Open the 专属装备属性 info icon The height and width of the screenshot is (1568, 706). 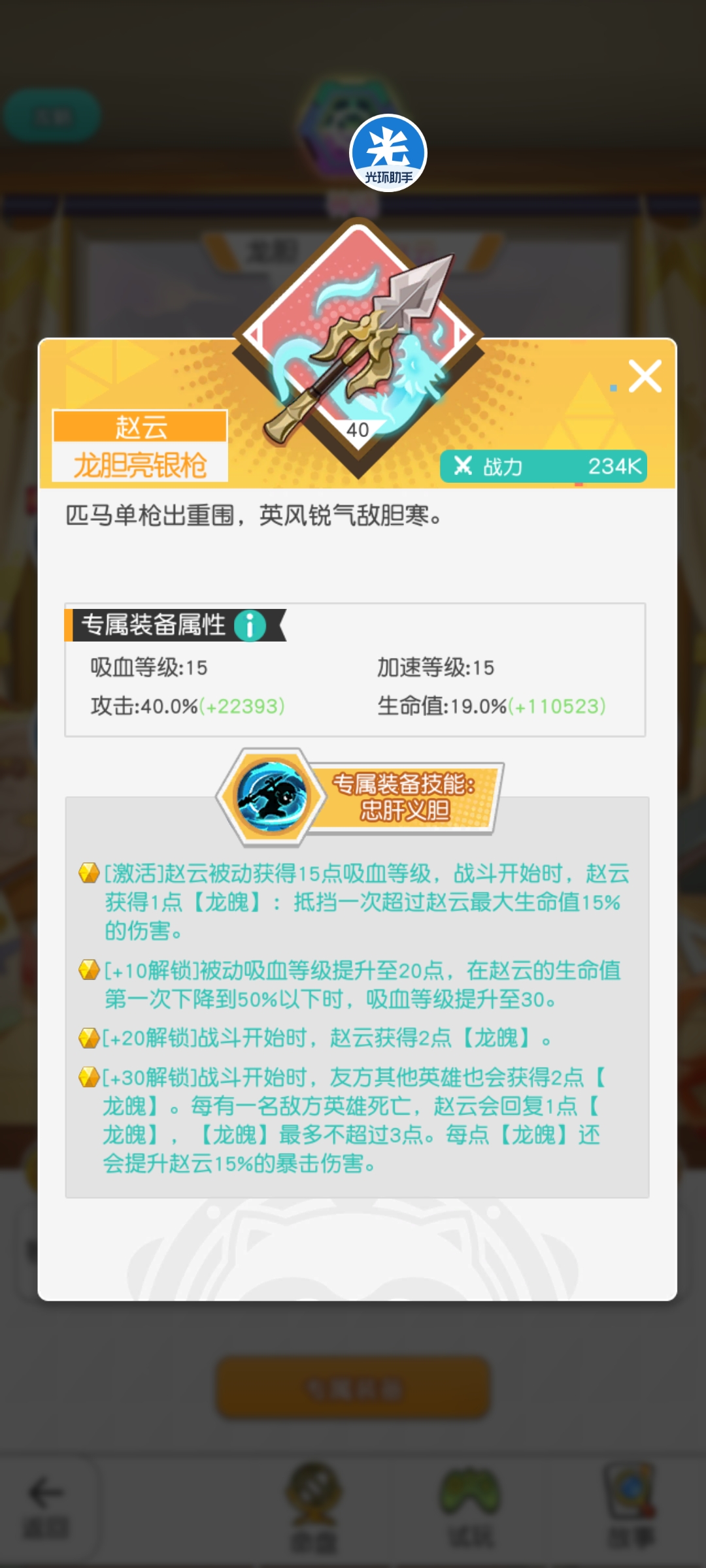point(250,625)
